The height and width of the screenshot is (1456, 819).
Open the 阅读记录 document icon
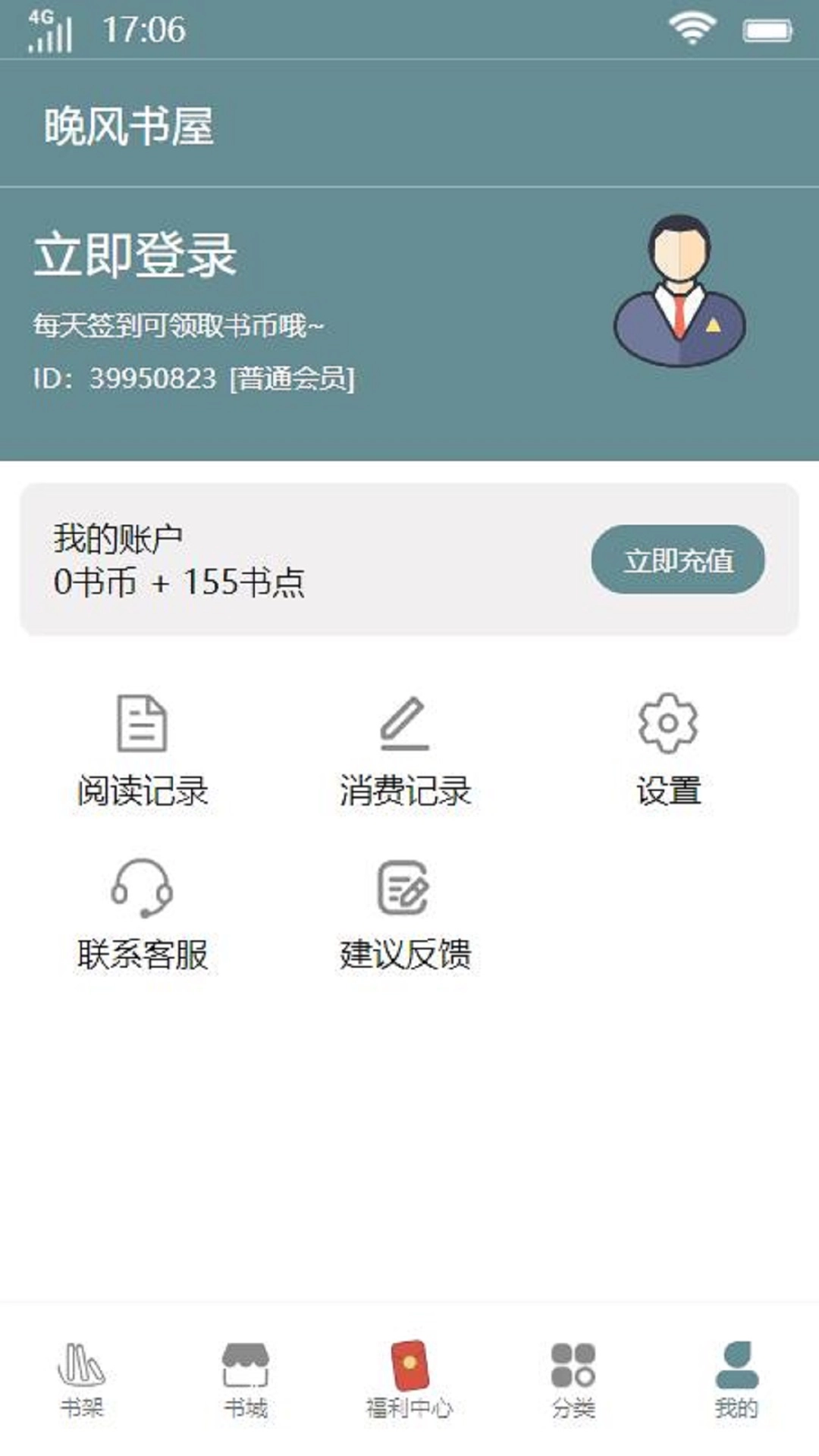point(143,724)
